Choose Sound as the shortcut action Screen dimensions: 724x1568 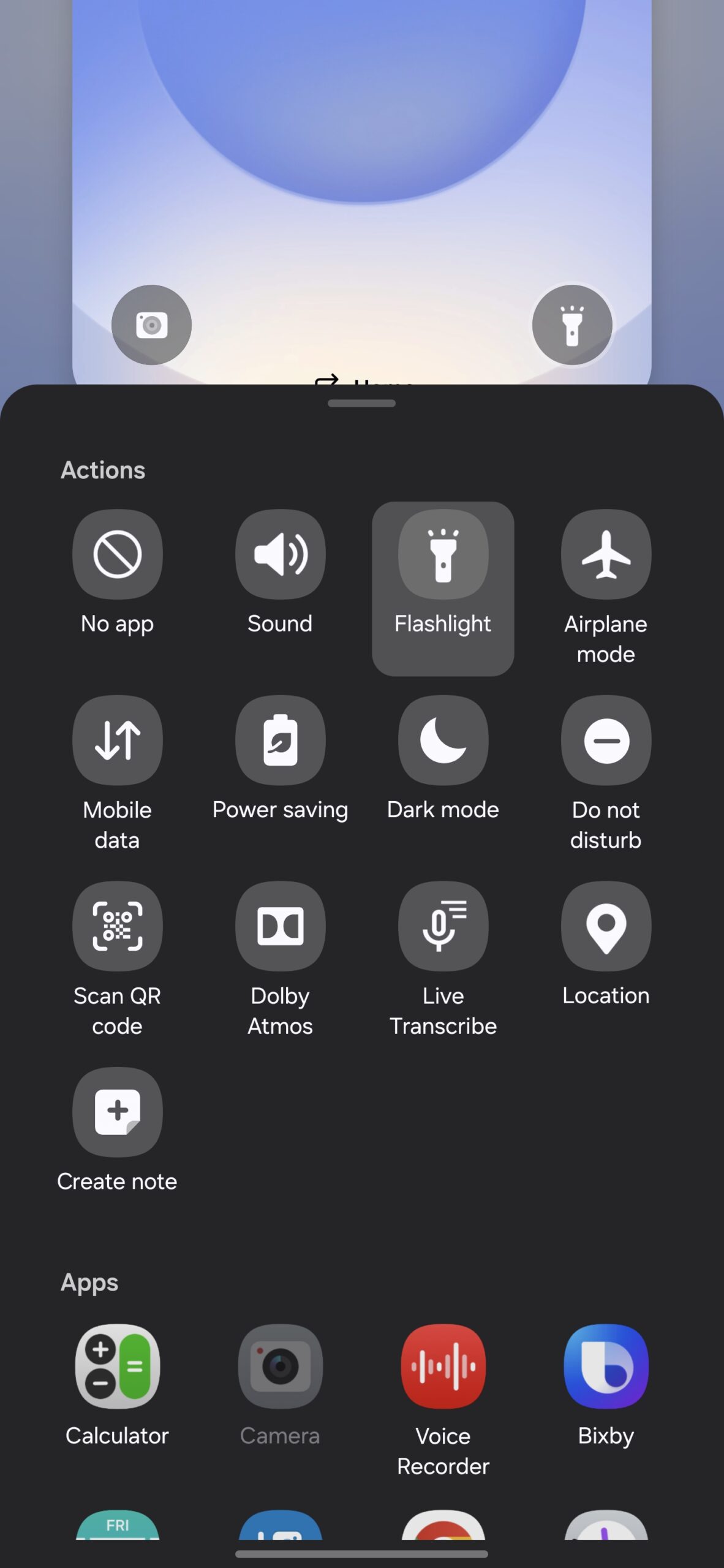click(280, 555)
